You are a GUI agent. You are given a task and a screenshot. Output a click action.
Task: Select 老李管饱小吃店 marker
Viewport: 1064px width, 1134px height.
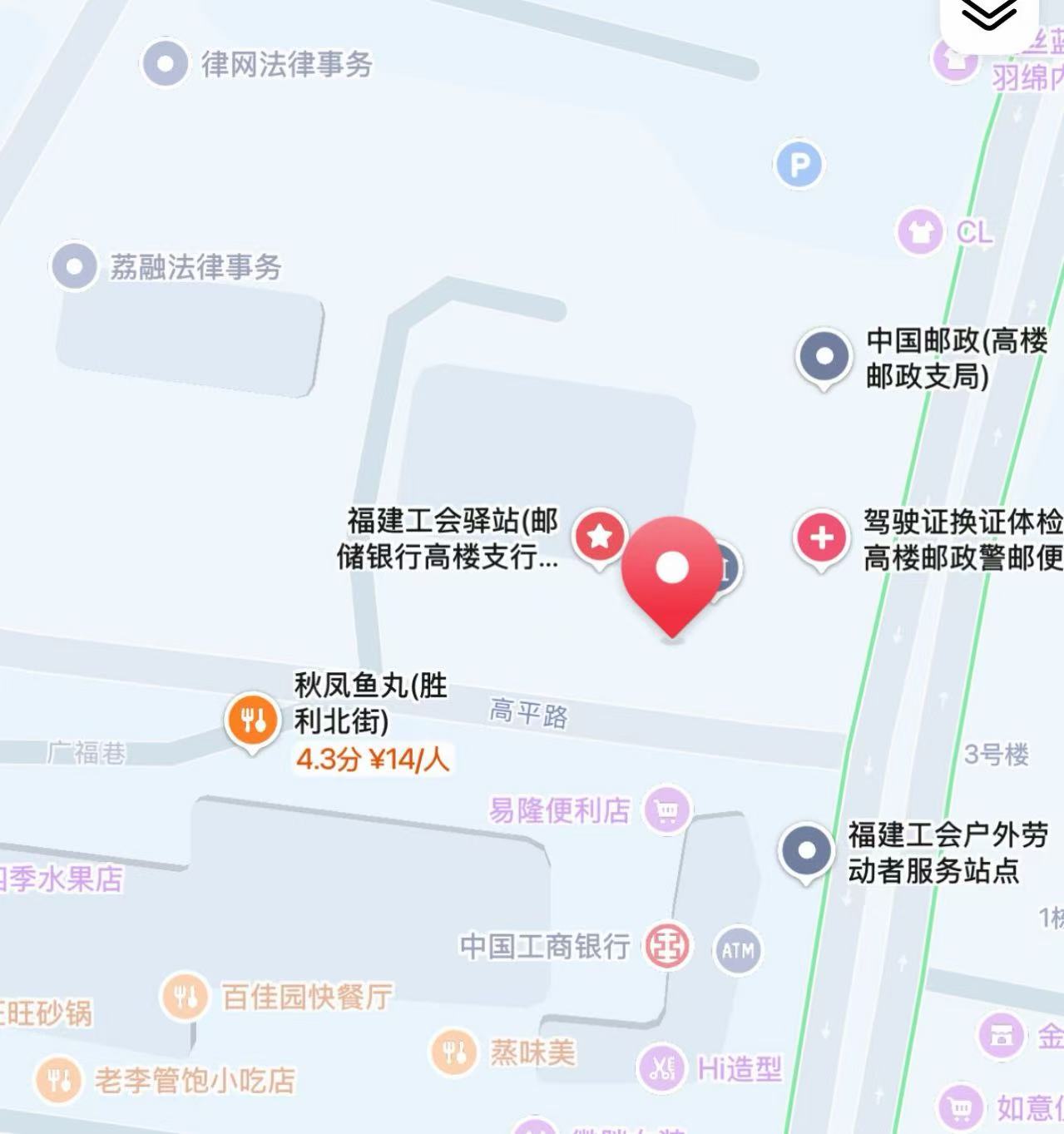(x=58, y=1081)
